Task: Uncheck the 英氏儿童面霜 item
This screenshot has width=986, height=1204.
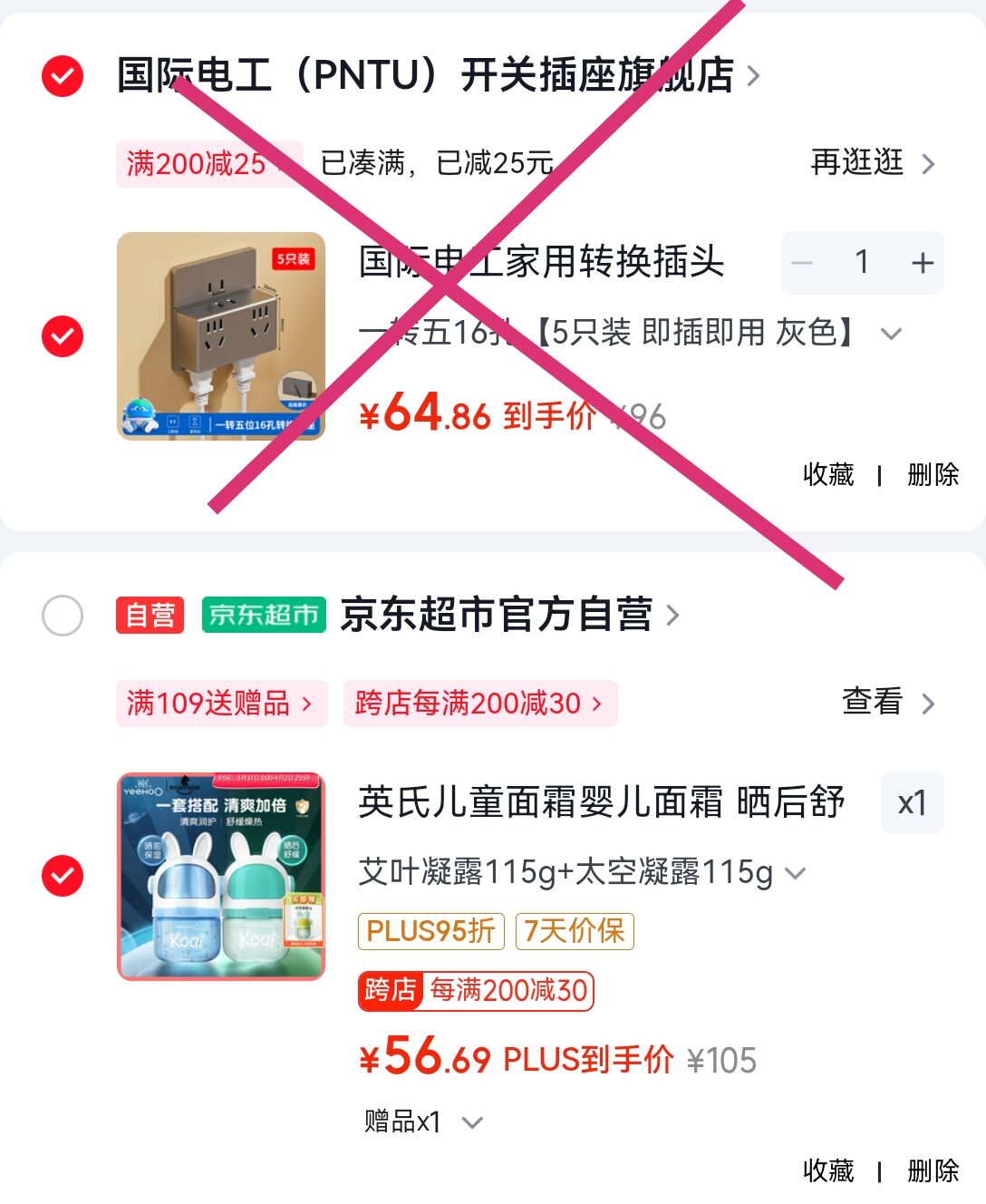Action: pyautogui.click(x=63, y=876)
